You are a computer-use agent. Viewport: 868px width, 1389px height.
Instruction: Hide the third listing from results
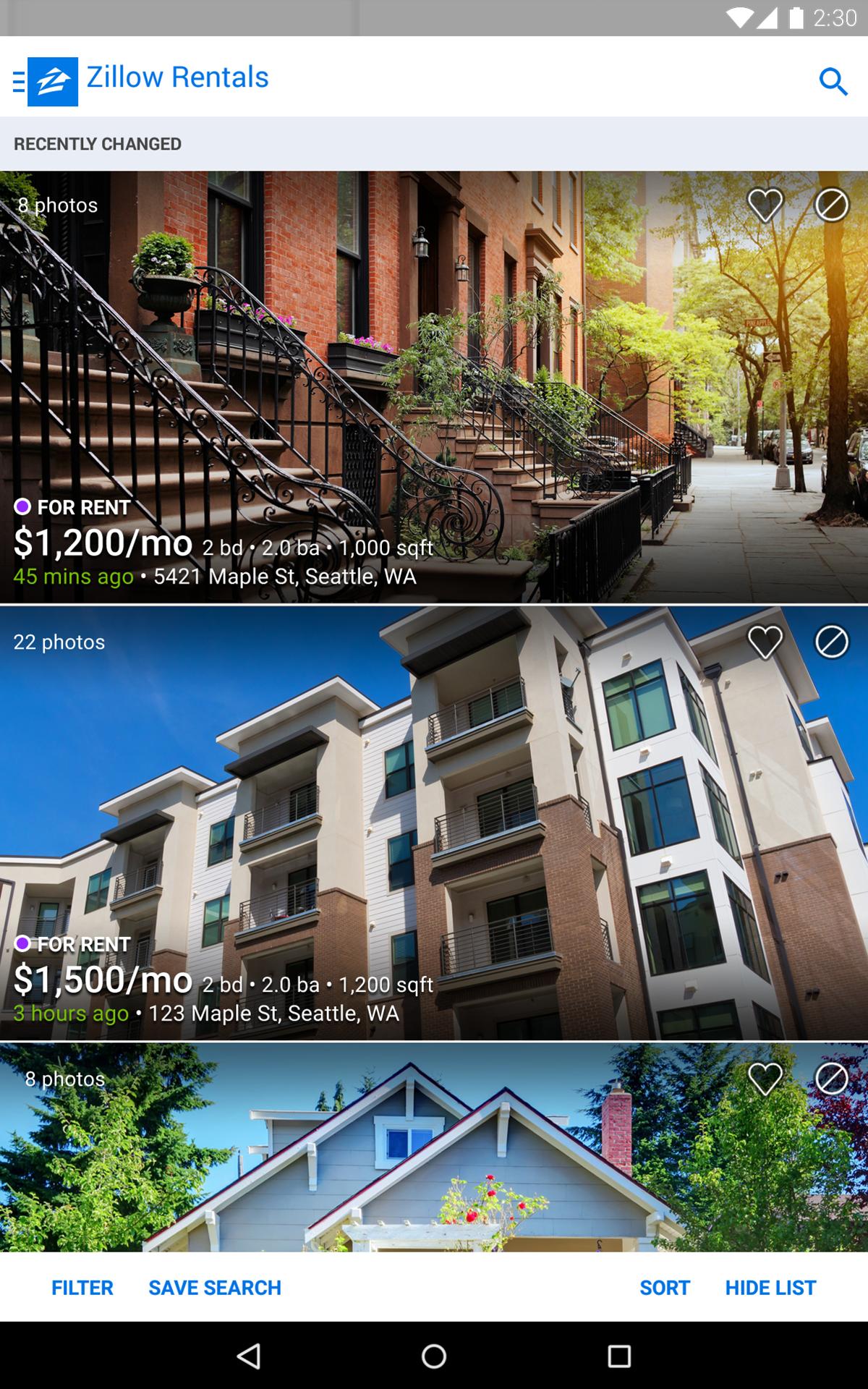tap(831, 1079)
